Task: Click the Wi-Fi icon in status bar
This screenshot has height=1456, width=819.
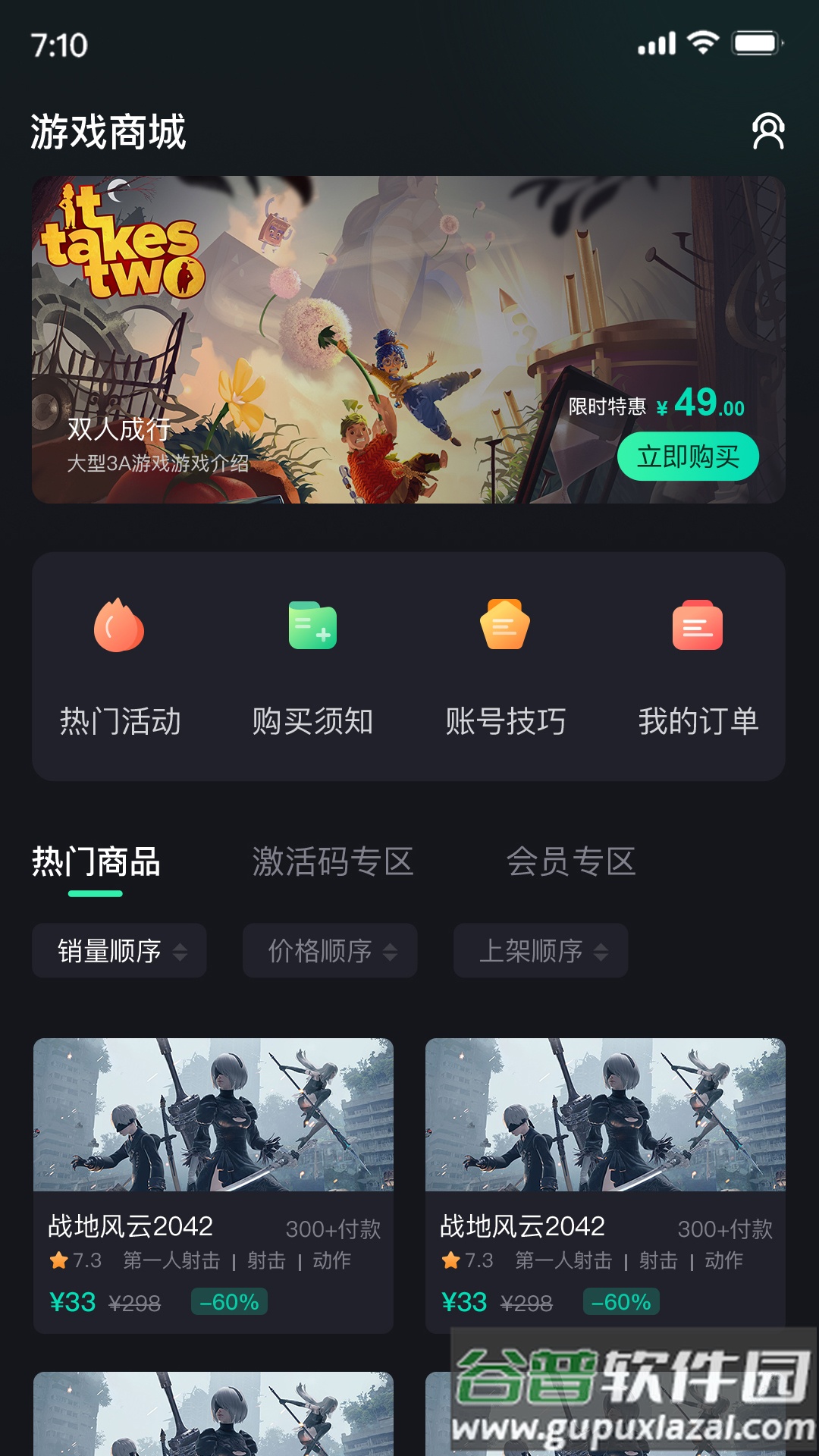Action: [701, 43]
